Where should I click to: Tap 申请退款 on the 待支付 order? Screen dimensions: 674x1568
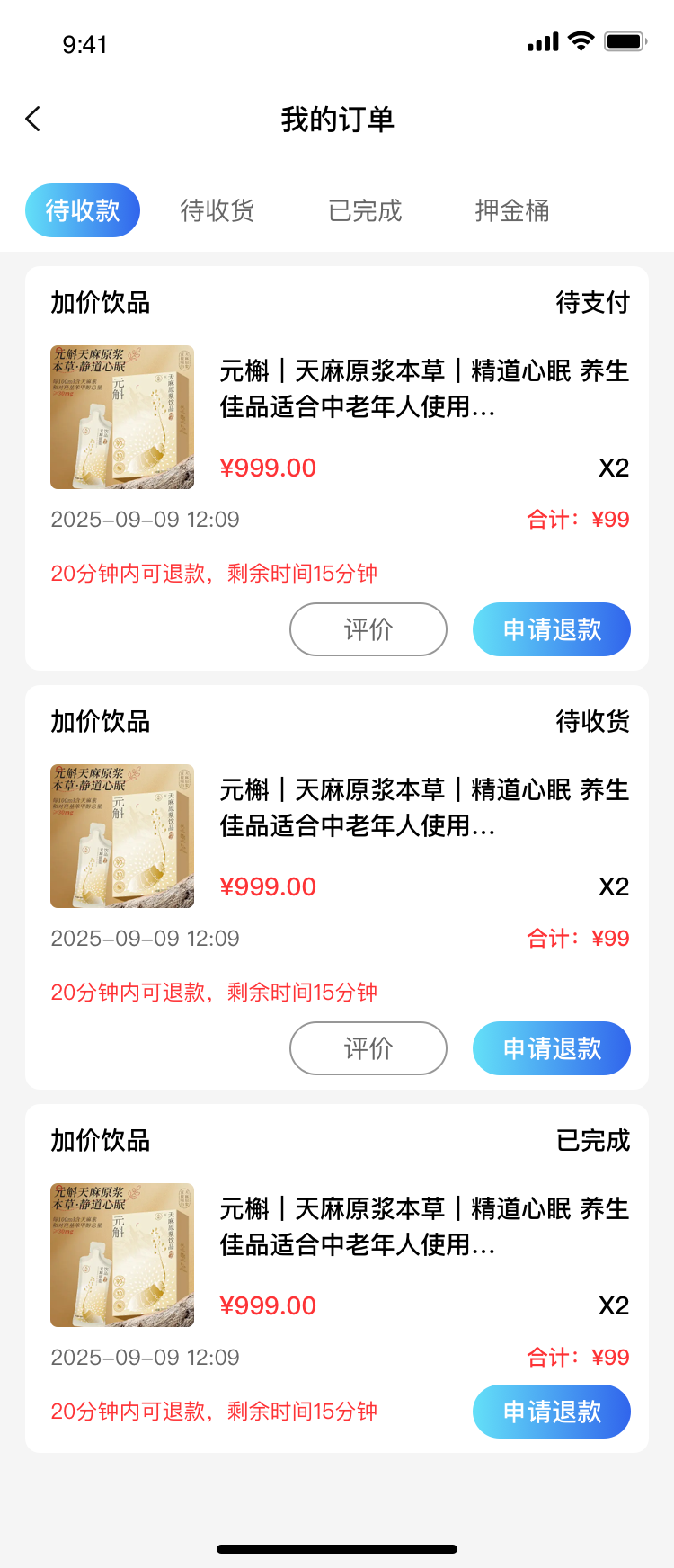552,629
